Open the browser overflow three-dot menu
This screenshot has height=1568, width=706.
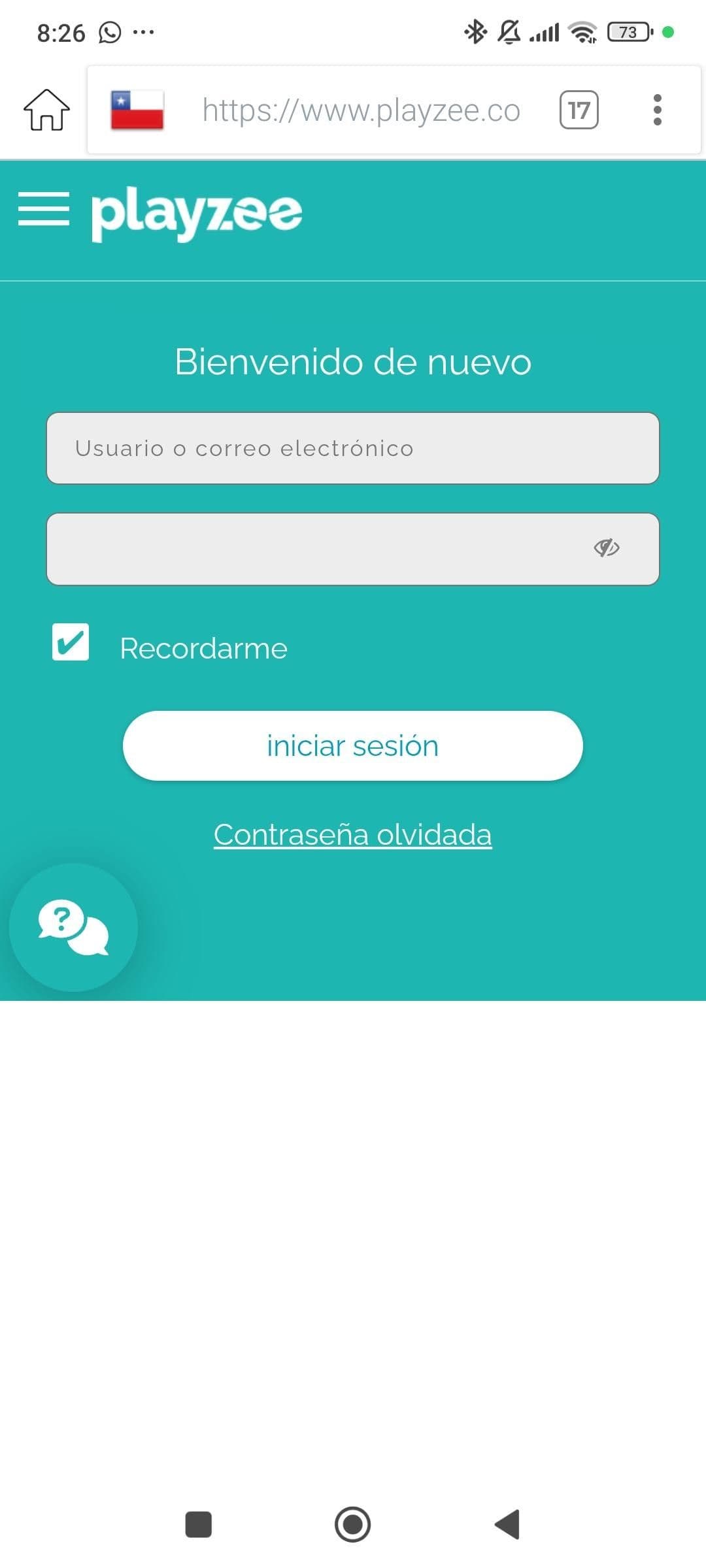658,109
